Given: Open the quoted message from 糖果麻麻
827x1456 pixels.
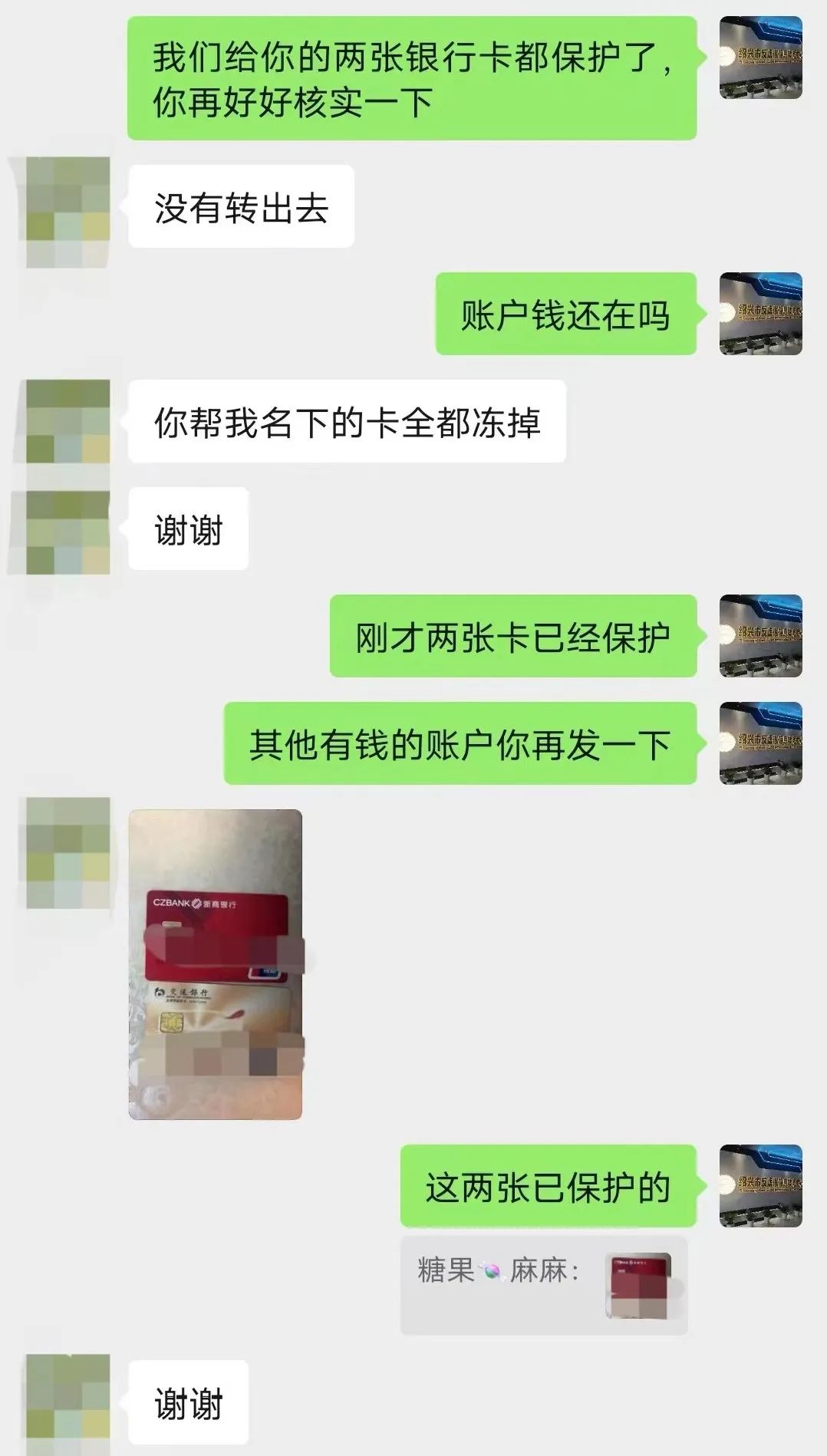Looking at the screenshot, I should (x=543, y=1286).
